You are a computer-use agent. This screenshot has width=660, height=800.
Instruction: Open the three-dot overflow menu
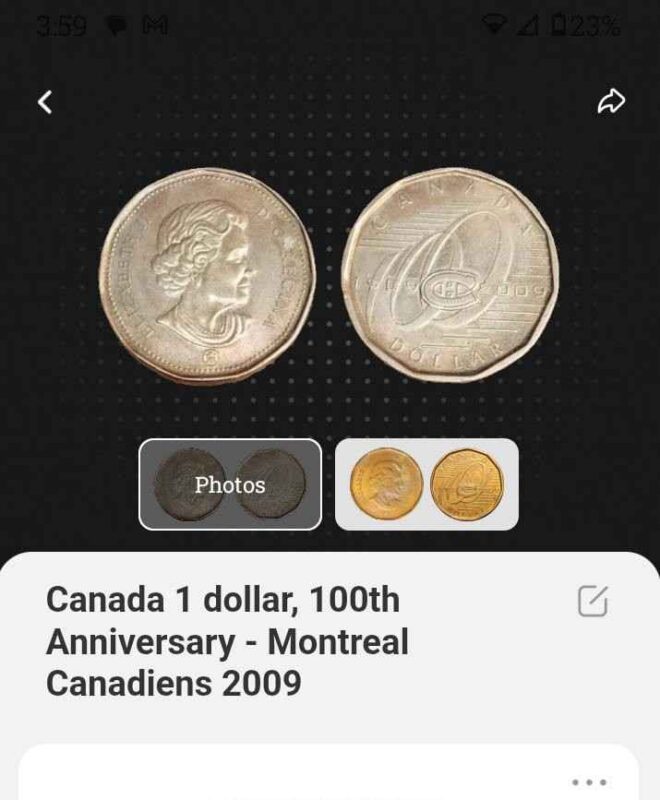click(589, 781)
